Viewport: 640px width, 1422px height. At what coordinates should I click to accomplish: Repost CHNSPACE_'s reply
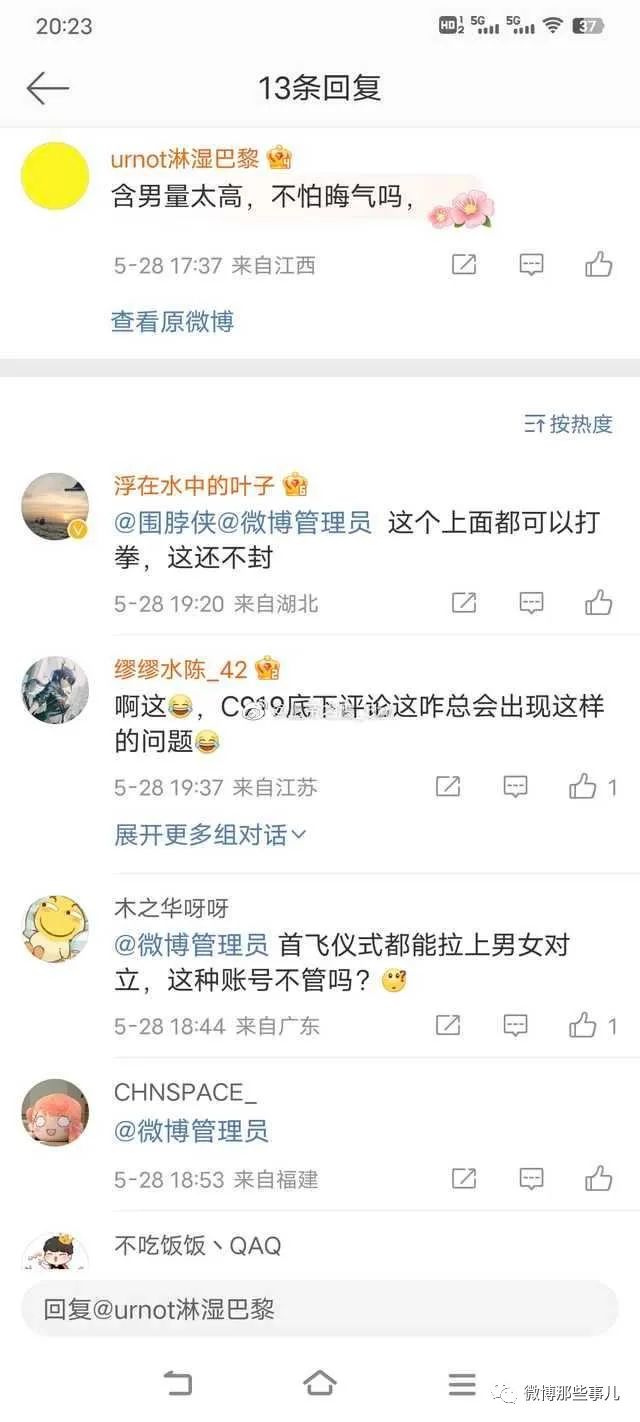pyautogui.click(x=464, y=1178)
